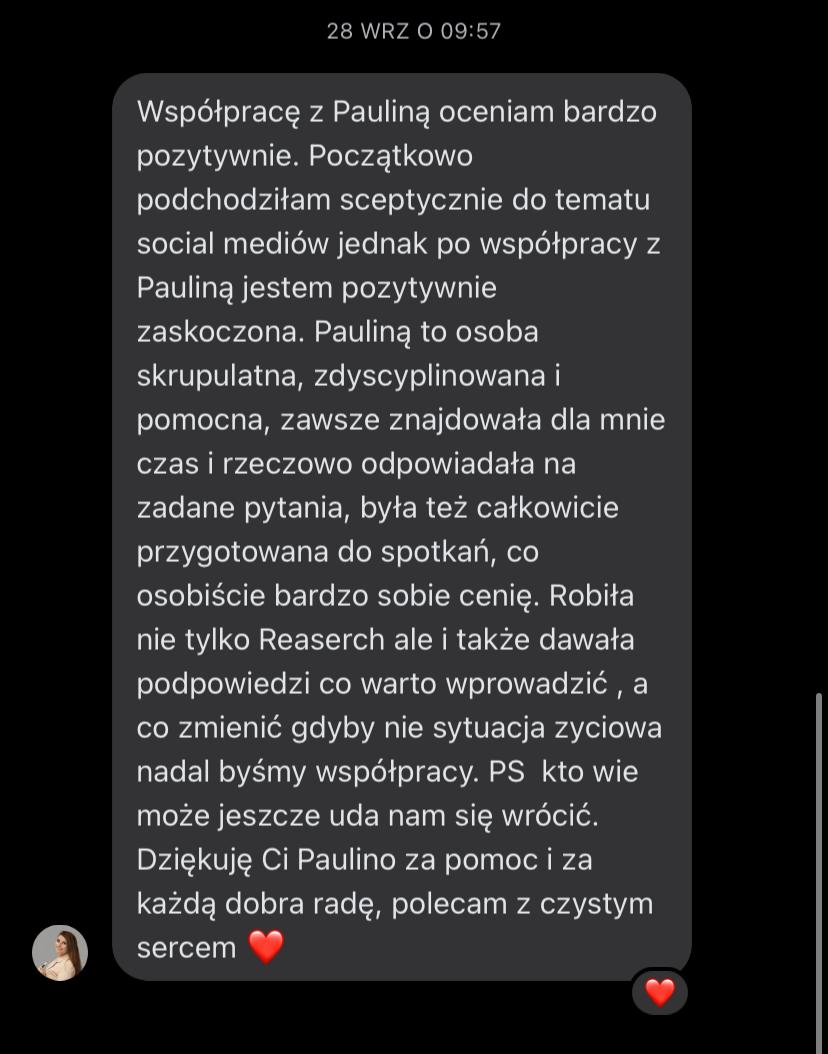View the heart reaction on the message

click(x=659, y=992)
